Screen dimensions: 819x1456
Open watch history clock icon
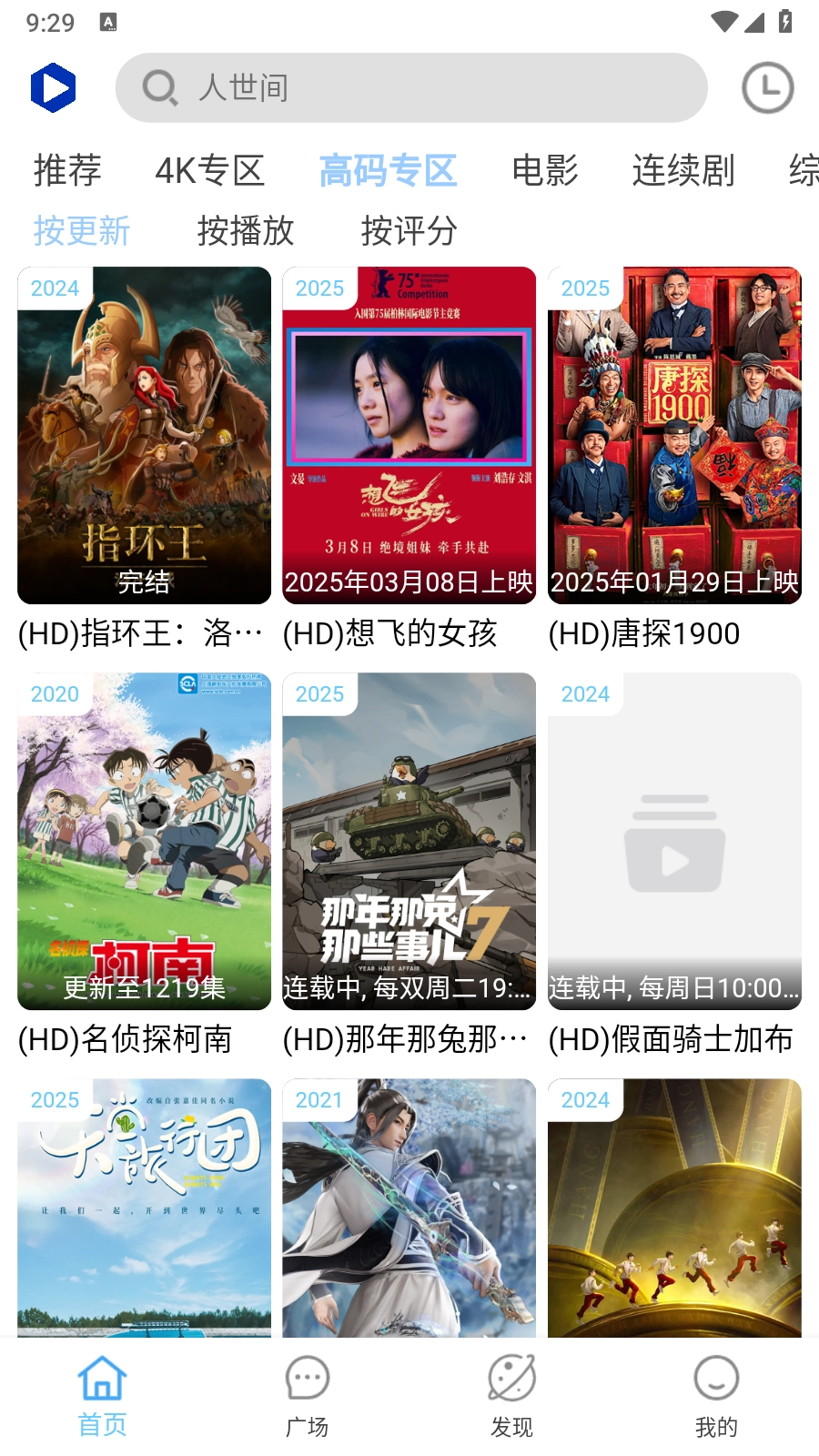pos(767,87)
